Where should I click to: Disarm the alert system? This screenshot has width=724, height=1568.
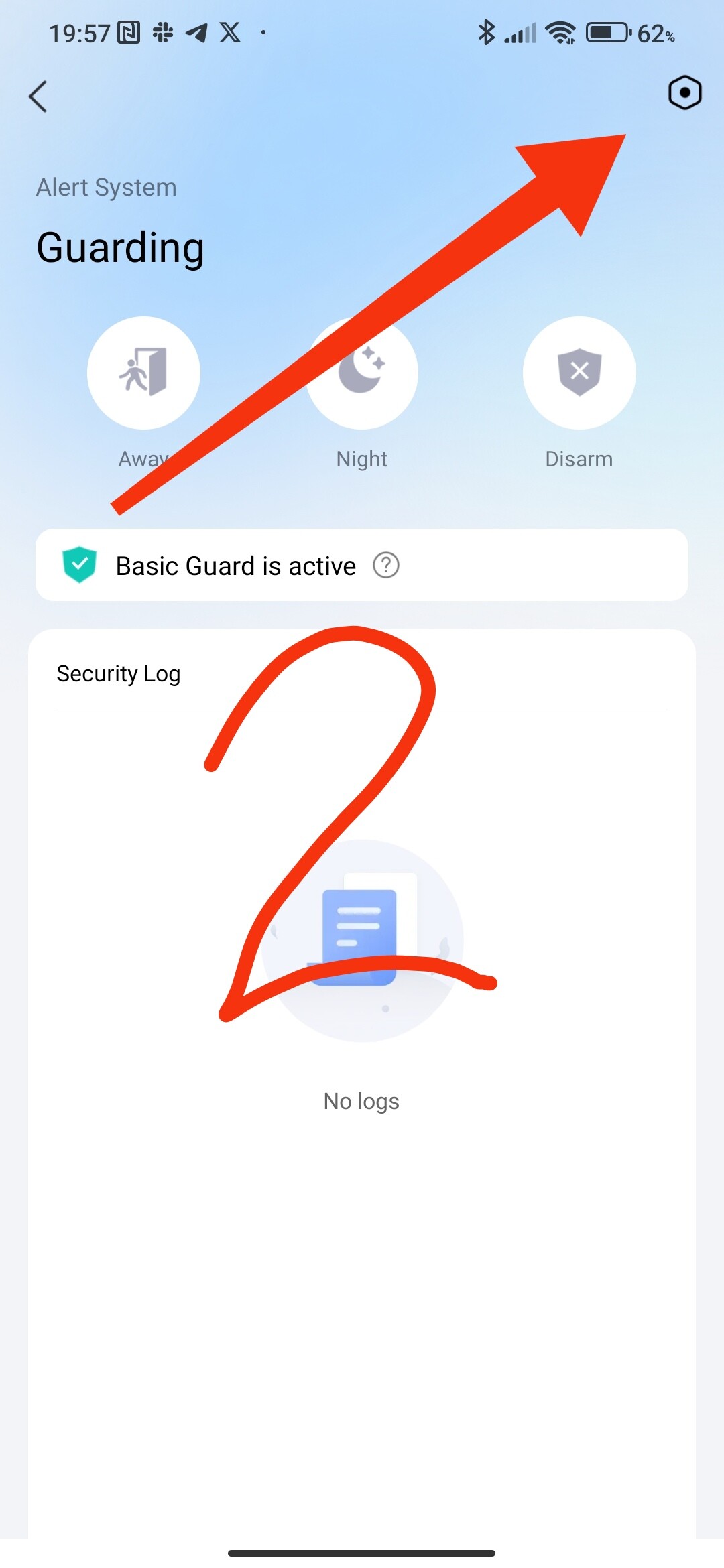click(x=579, y=373)
